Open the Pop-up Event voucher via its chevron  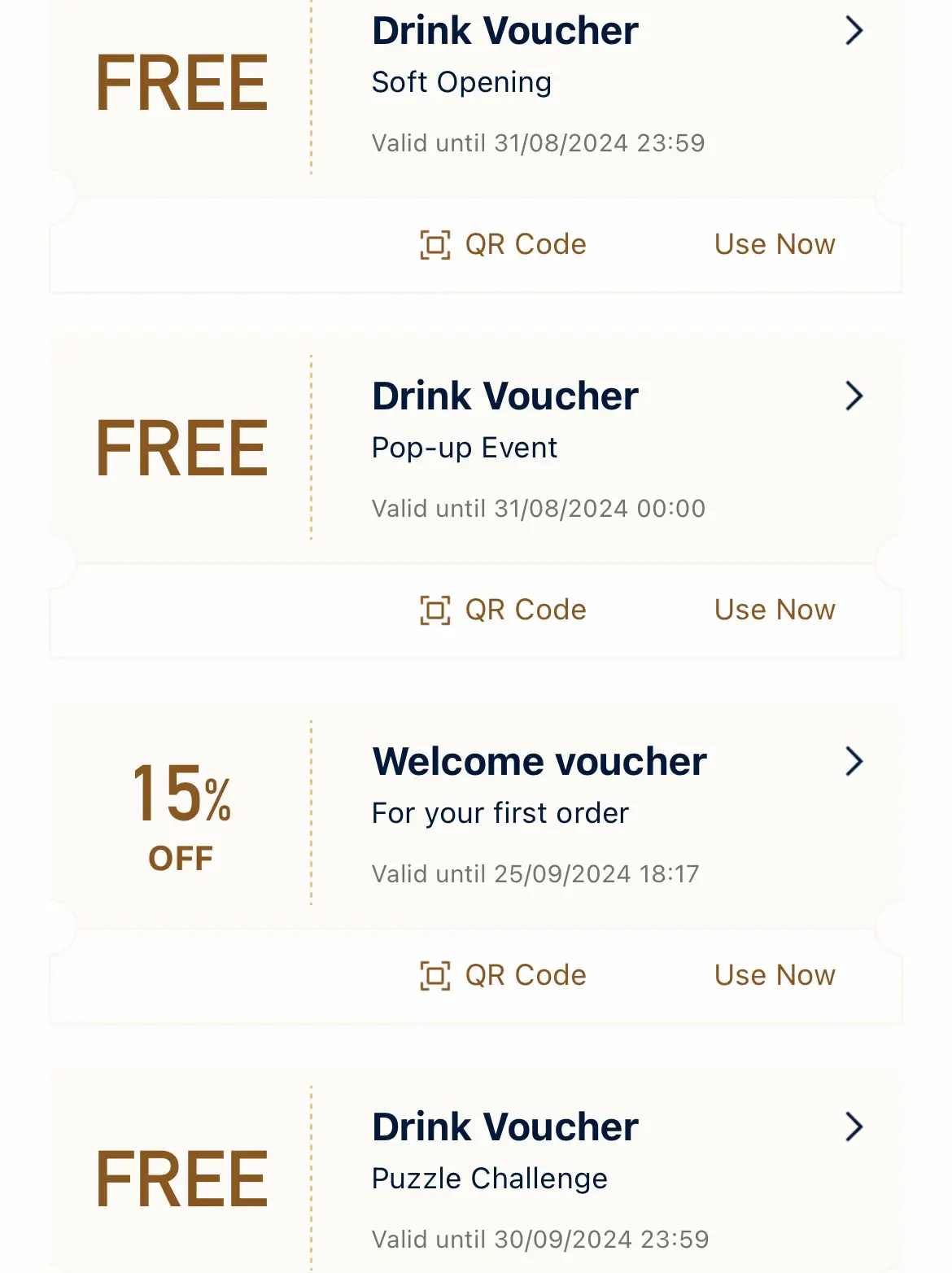[854, 396]
